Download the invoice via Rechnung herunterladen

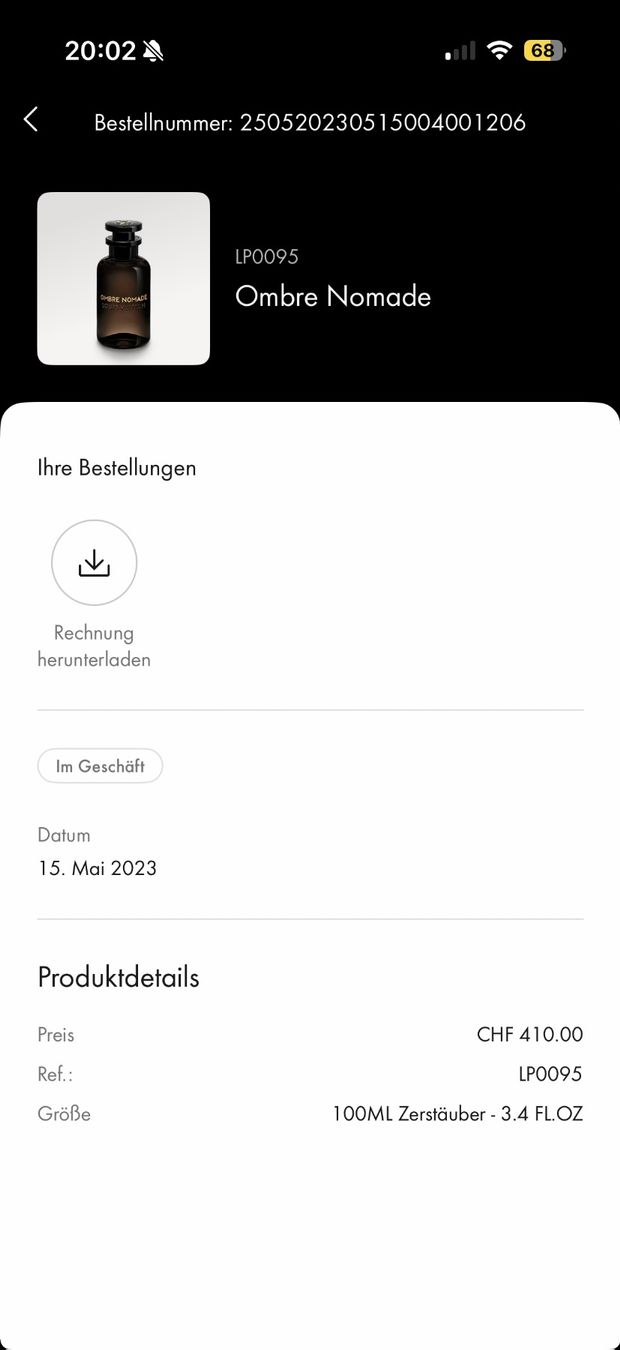tap(94, 563)
